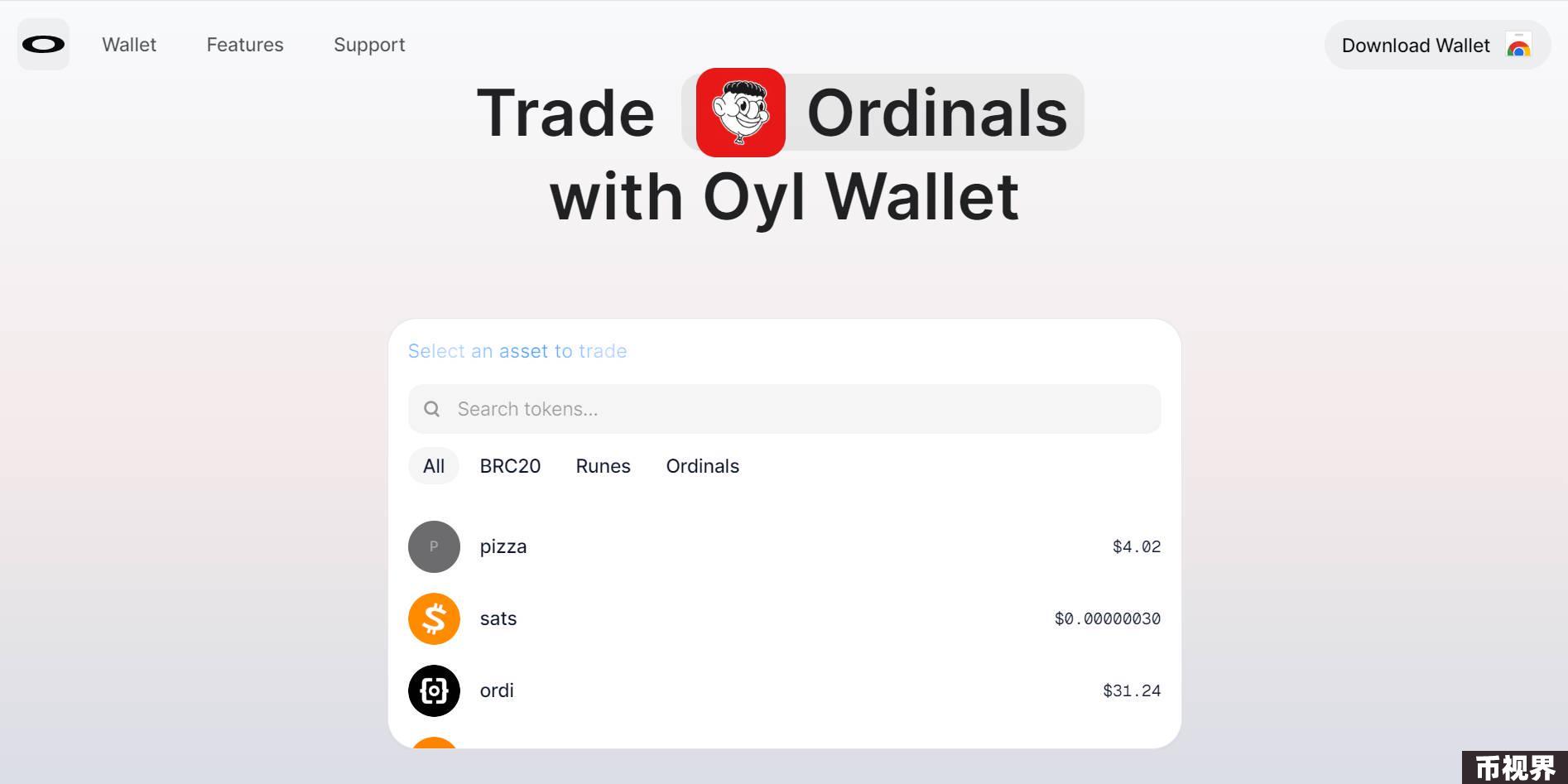
Task: Open the ordi token row
Action: 784,690
